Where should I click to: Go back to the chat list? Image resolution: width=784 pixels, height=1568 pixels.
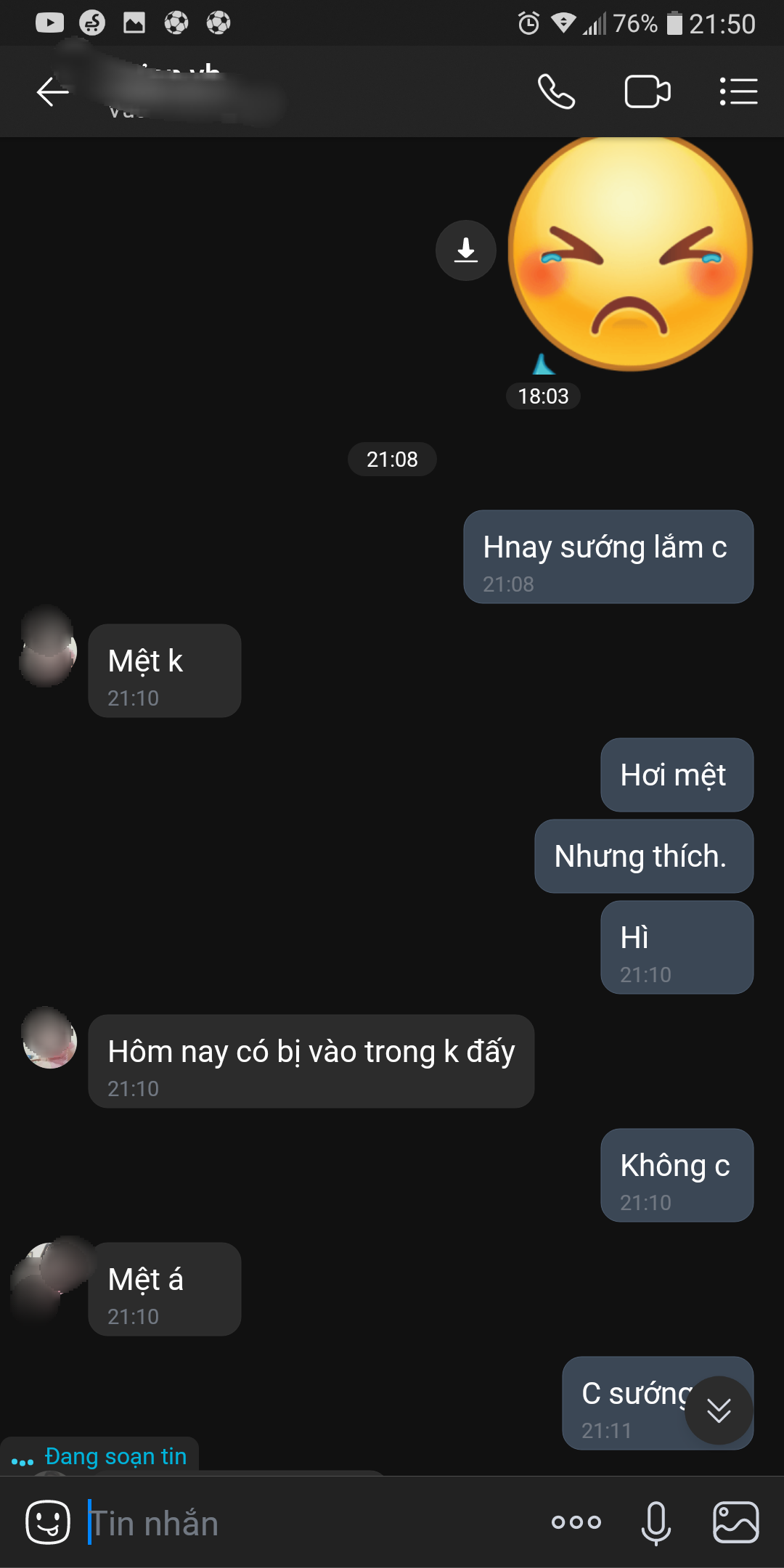[52, 92]
